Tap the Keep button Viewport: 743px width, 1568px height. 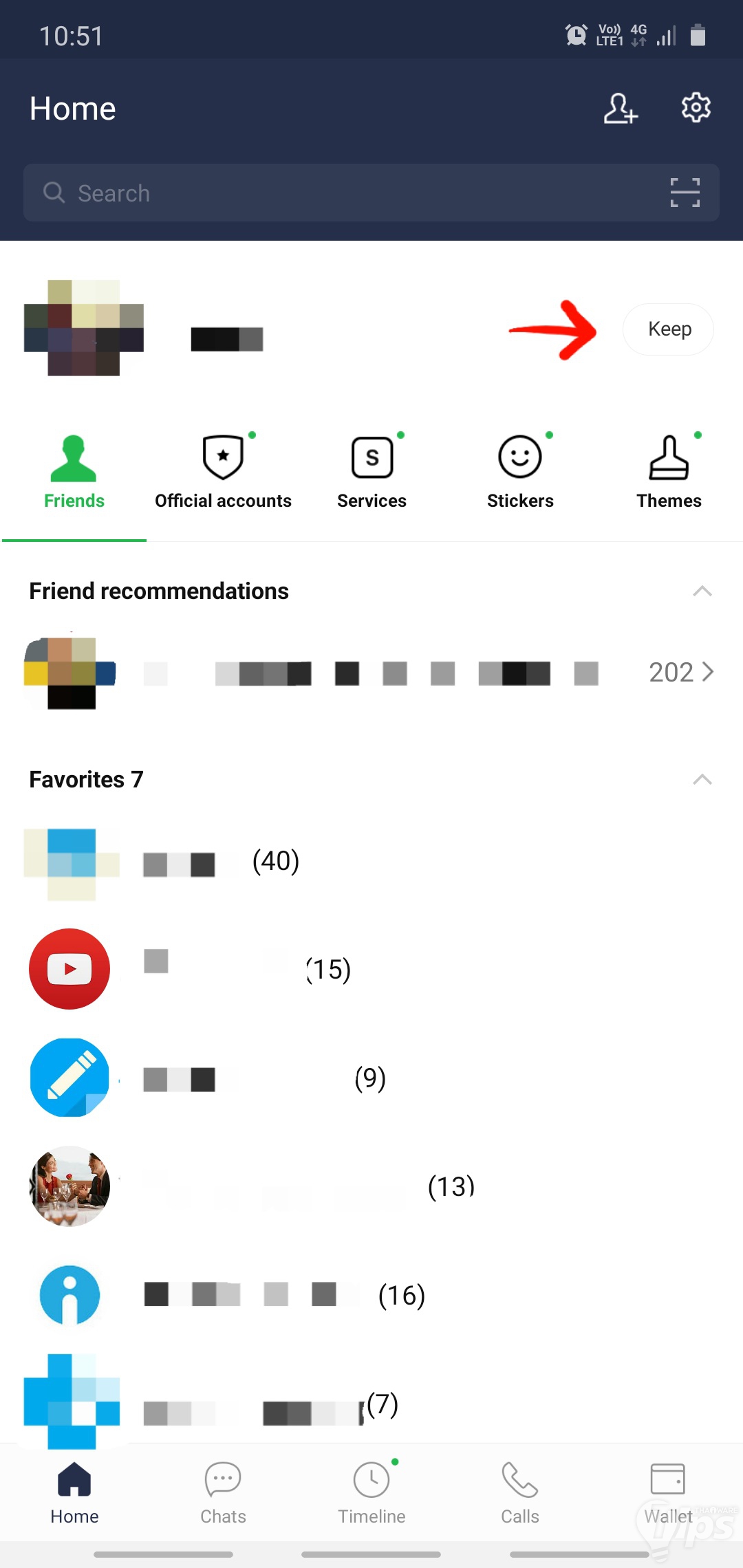[x=668, y=329]
